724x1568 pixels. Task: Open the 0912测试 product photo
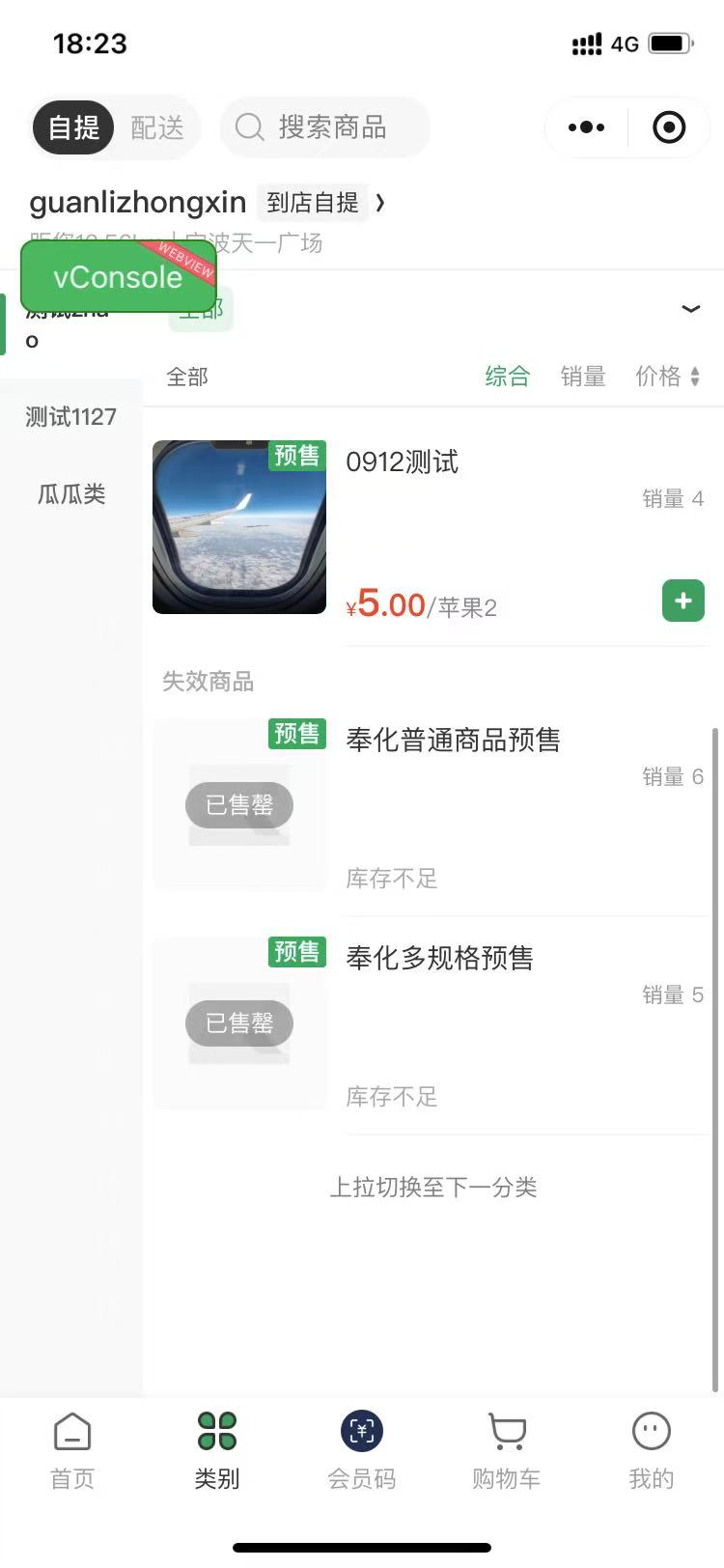(x=239, y=527)
